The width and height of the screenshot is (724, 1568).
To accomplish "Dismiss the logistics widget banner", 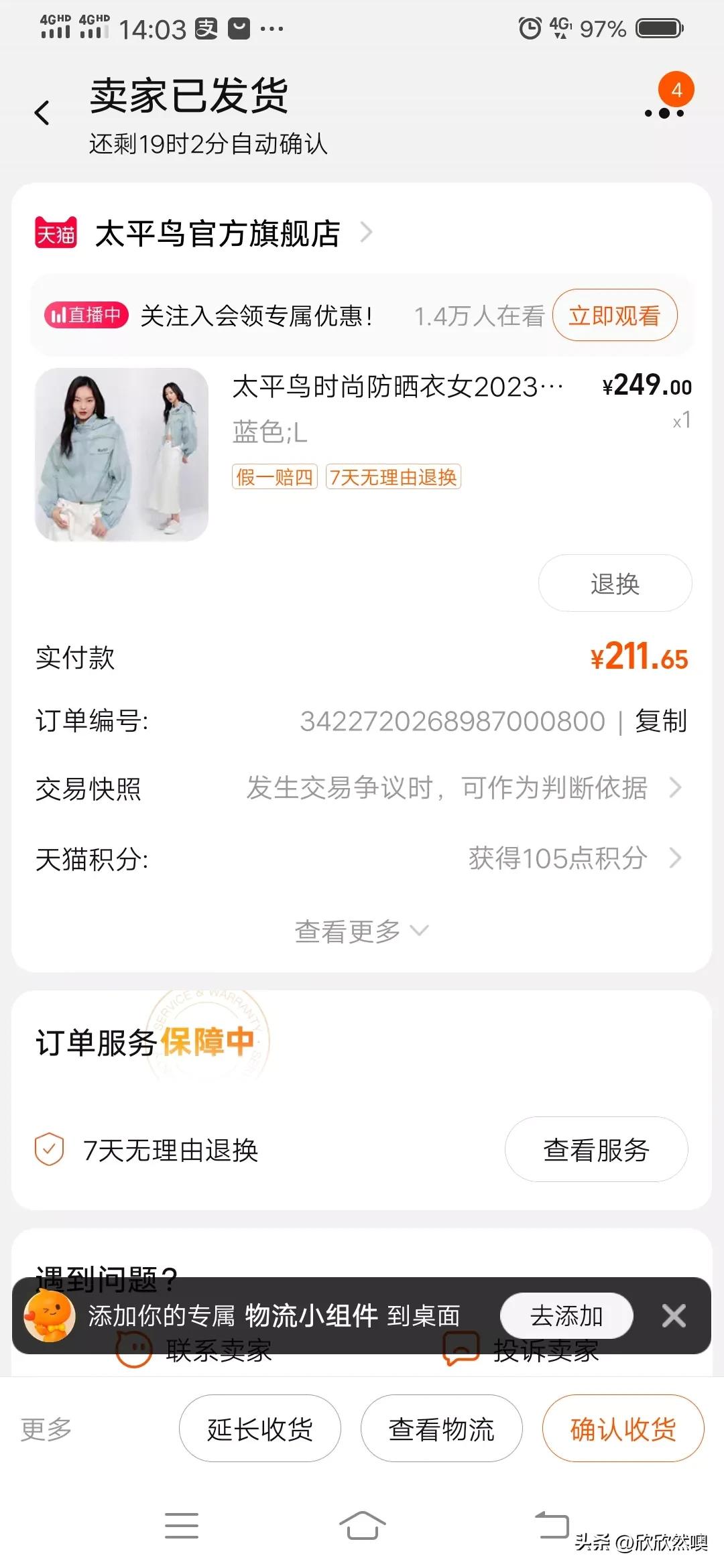I will click(674, 1315).
